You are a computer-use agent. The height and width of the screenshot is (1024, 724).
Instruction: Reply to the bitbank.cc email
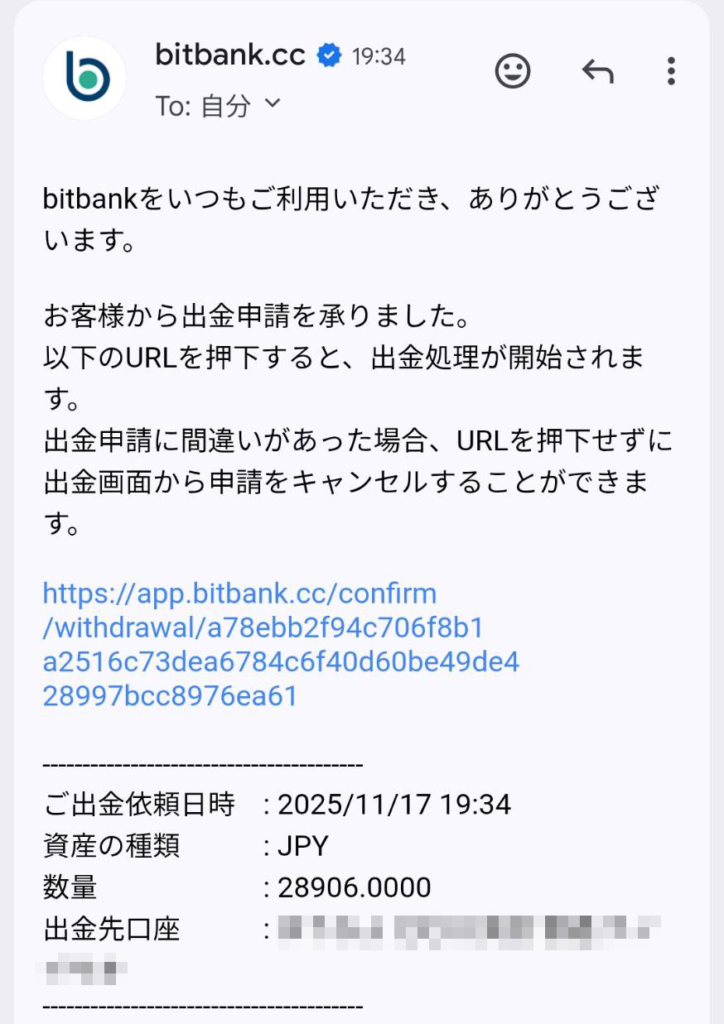[x=597, y=71]
